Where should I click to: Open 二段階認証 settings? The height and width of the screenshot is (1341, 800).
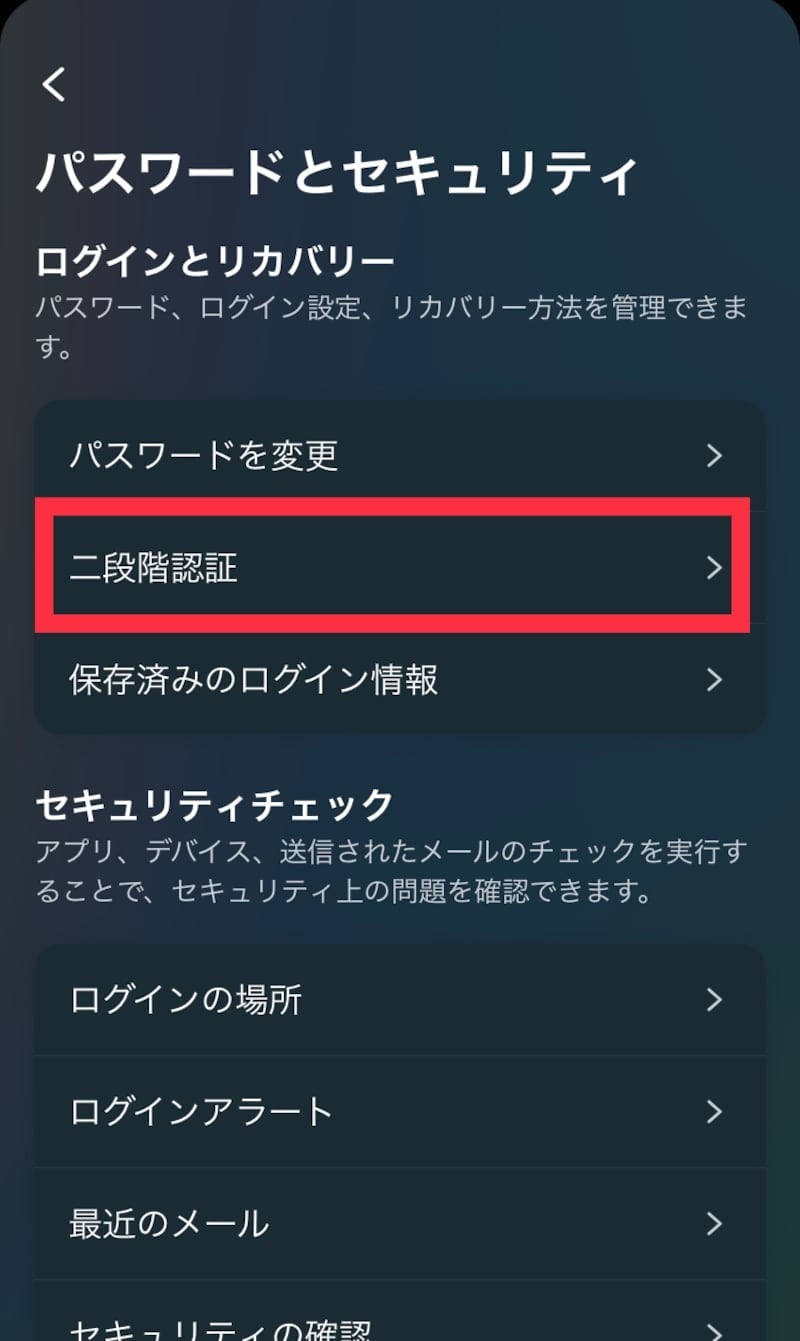pyautogui.click(x=399, y=568)
